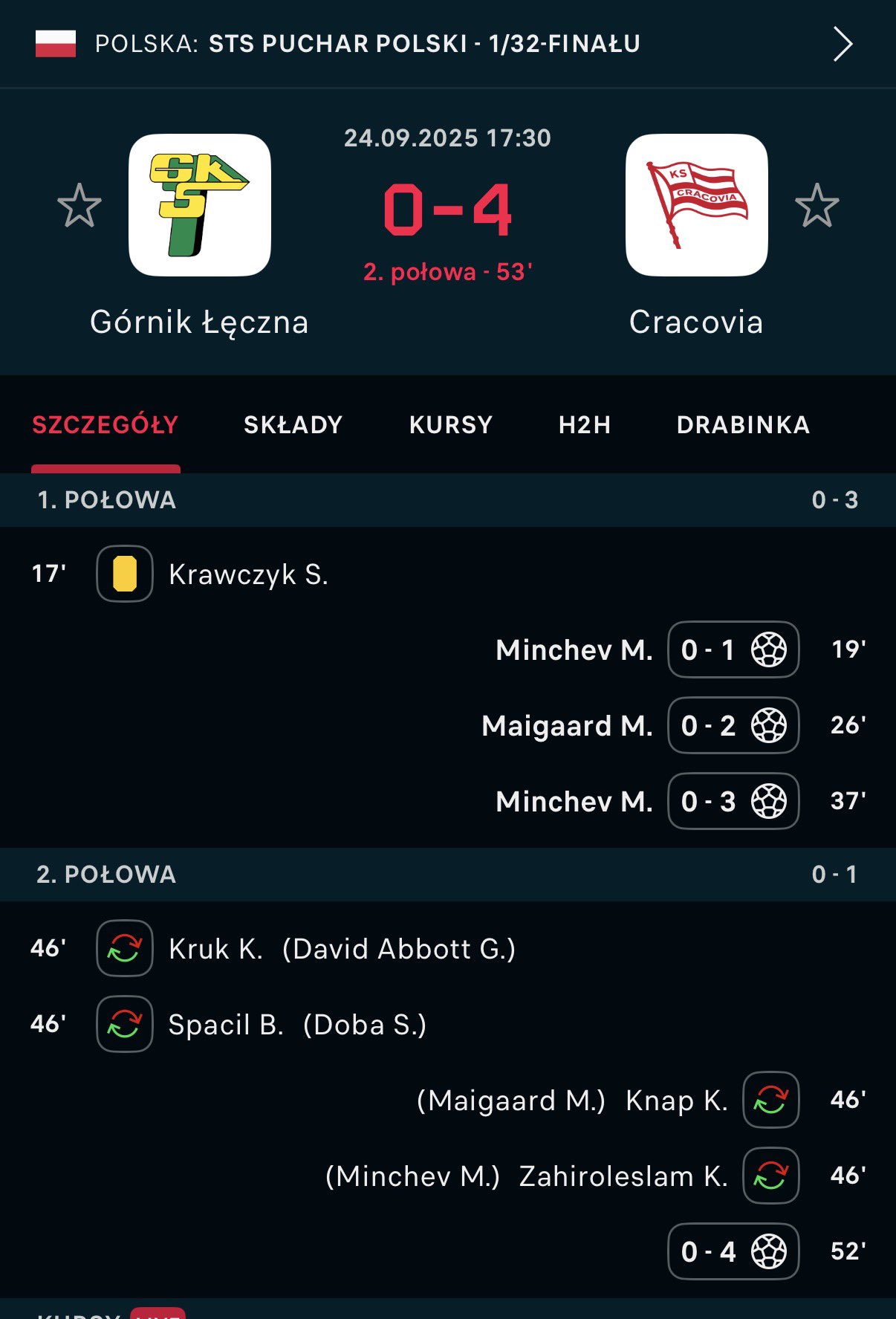
Task: Switch to the Składy tab
Action: point(293,425)
